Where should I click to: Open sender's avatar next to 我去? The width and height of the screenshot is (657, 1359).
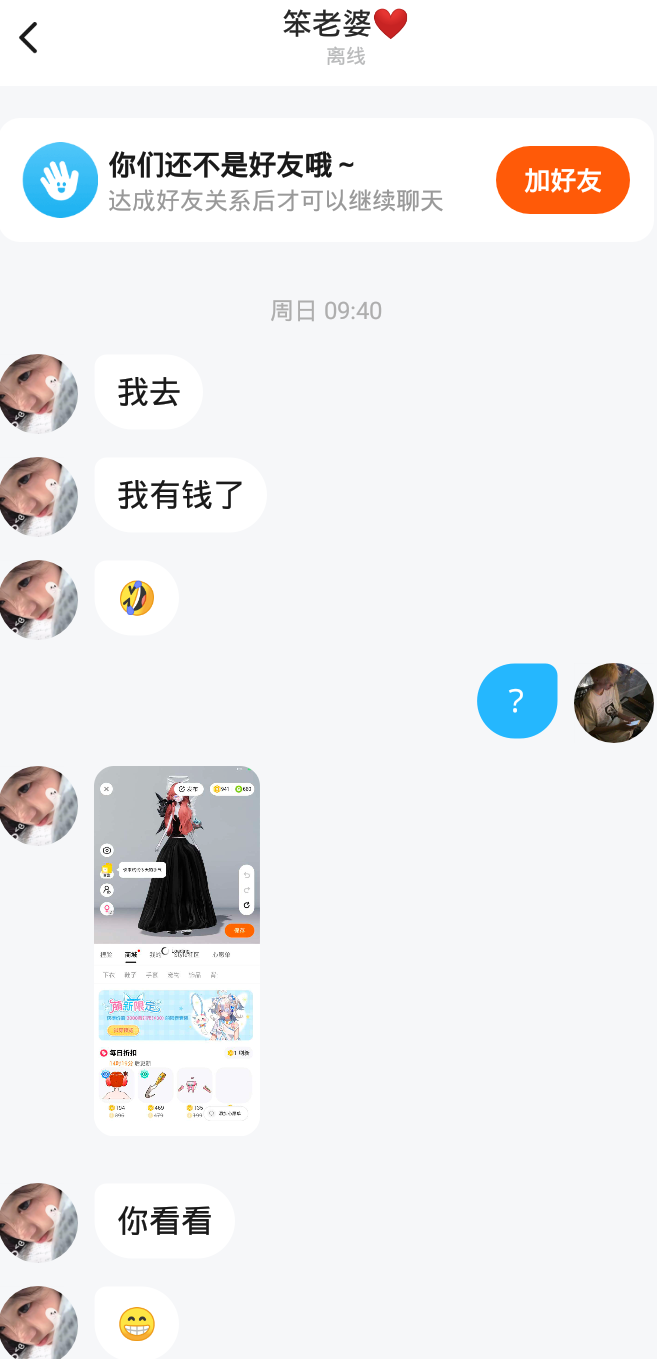point(38,393)
